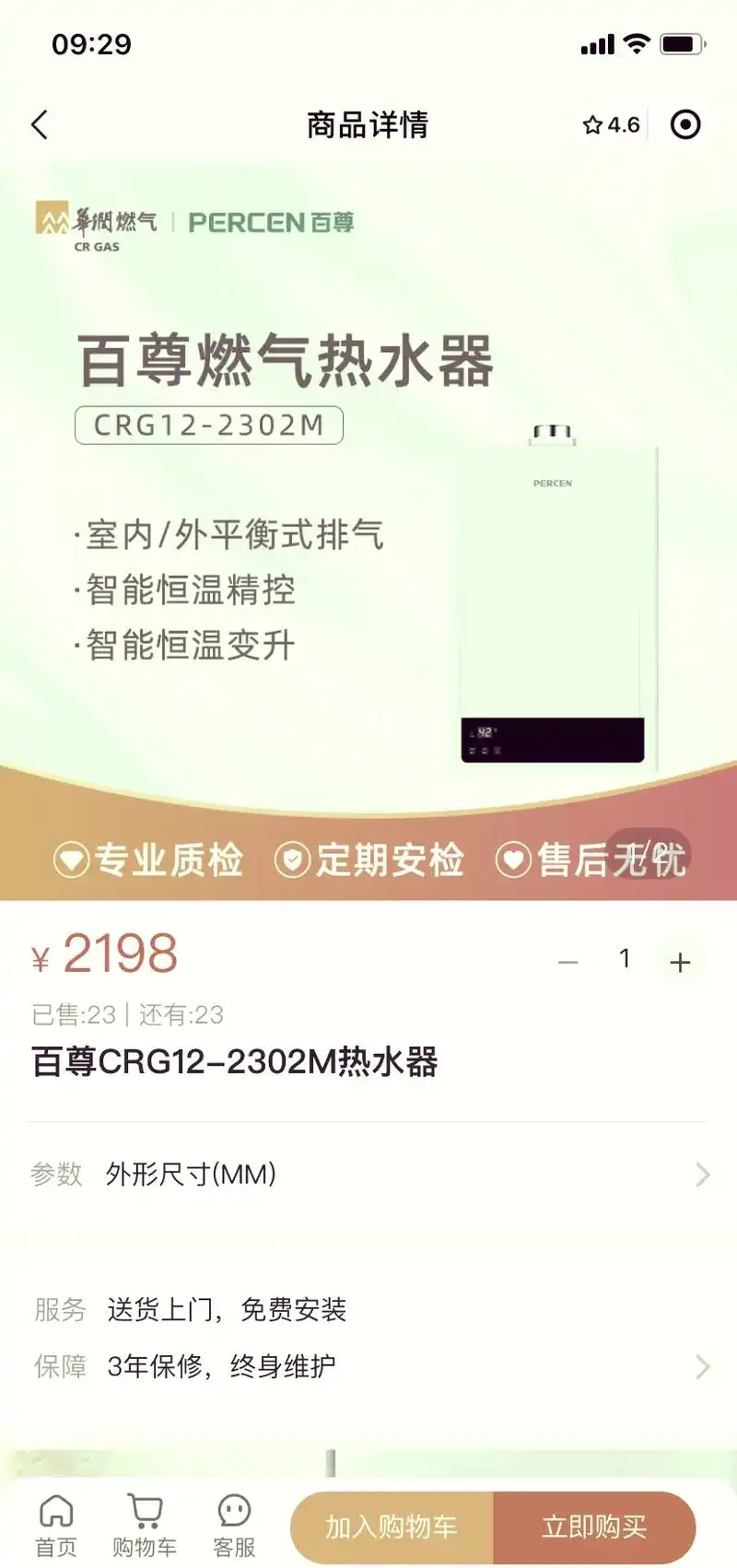Tap the quantity value showing 1

(625, 959)
